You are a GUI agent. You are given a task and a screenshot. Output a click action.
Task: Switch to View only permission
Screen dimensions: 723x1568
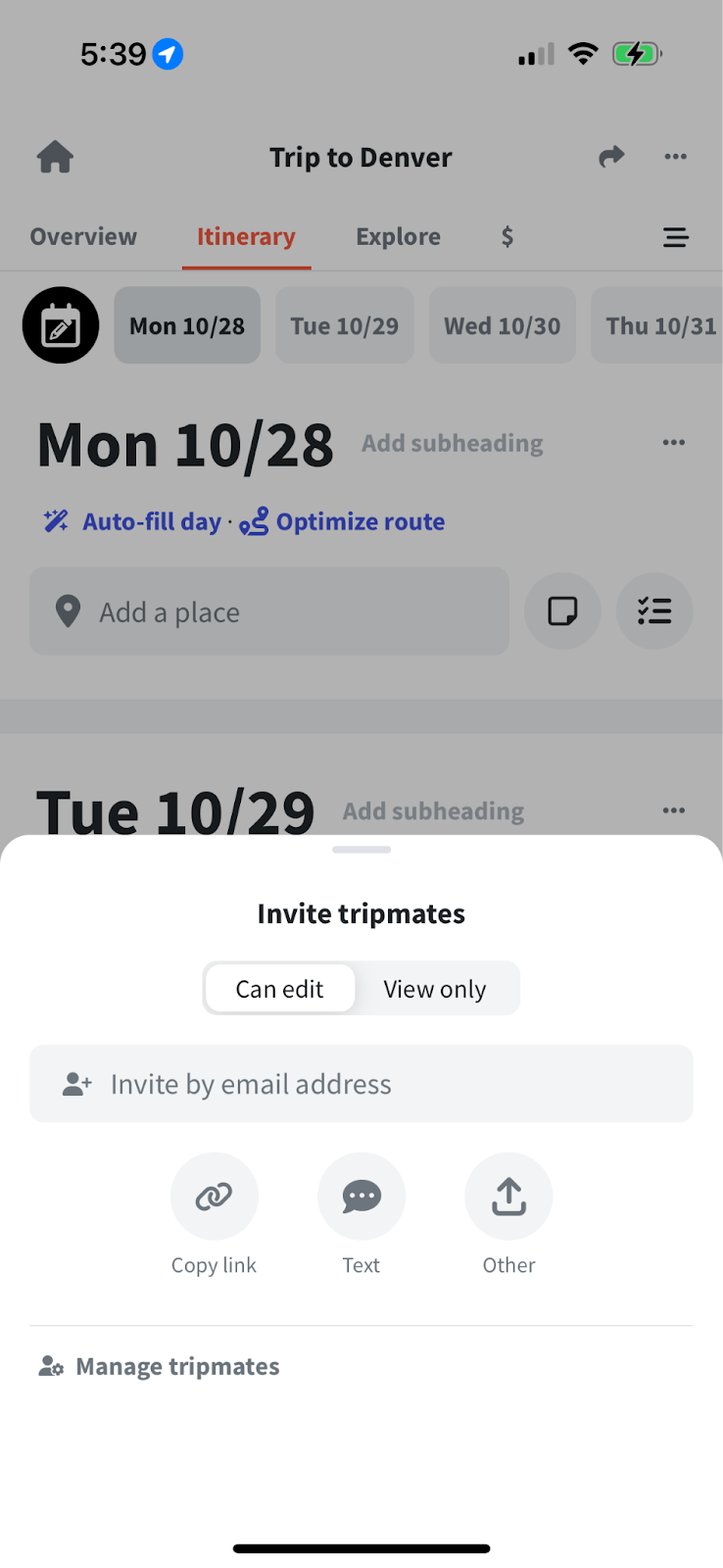click(435, 989)
